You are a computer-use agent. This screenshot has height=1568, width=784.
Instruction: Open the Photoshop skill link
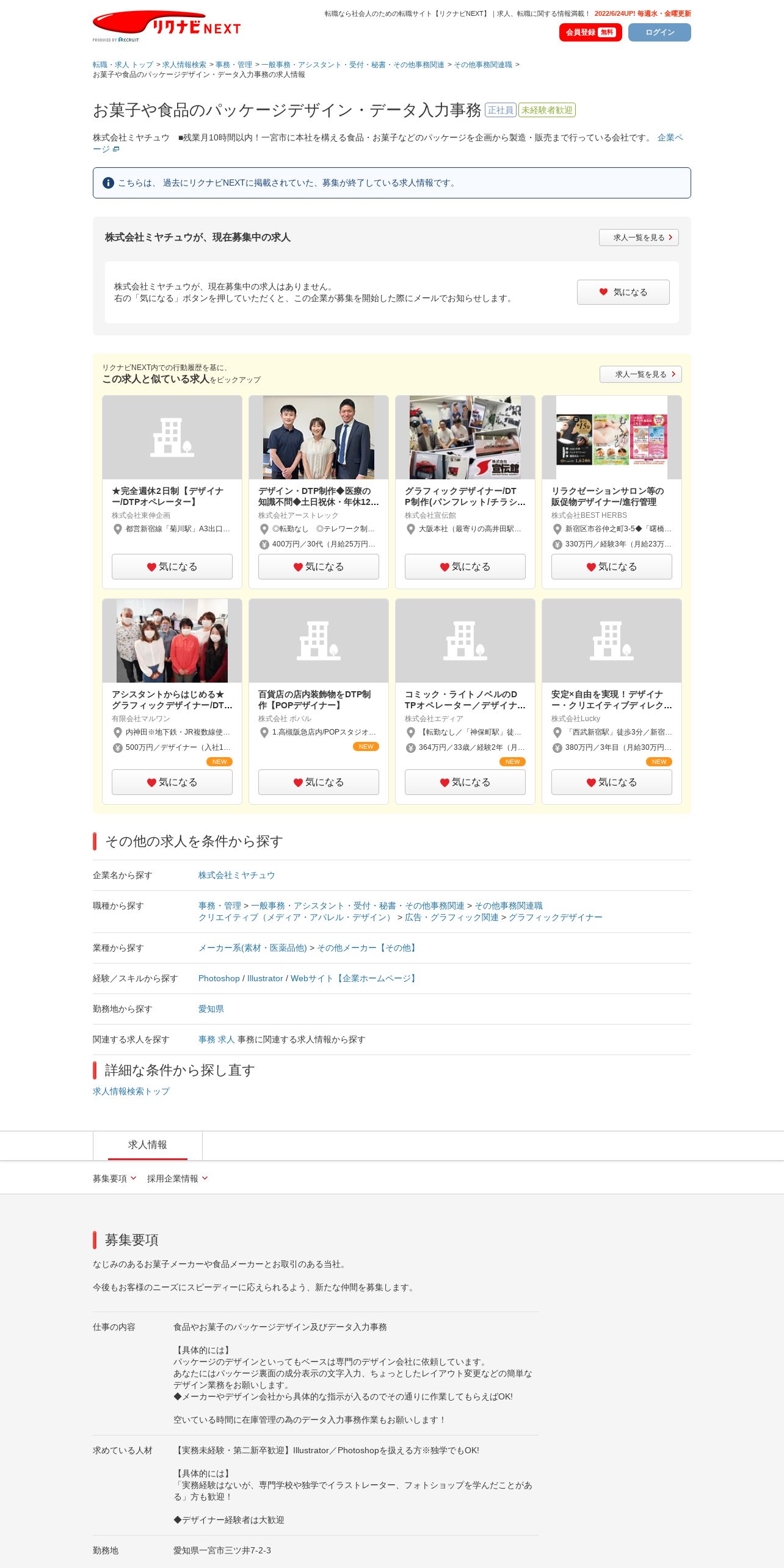pos(219,978)
